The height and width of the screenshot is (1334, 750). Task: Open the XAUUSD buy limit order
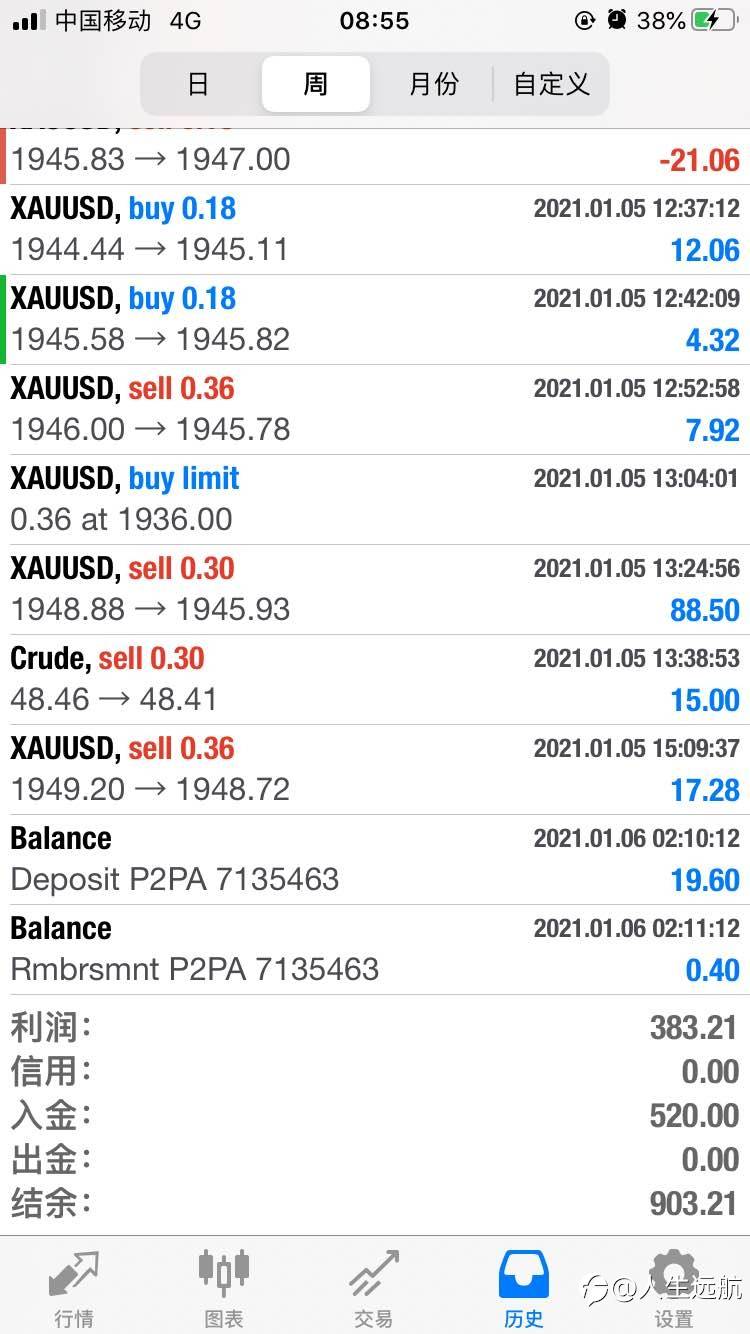pos(375,499)
